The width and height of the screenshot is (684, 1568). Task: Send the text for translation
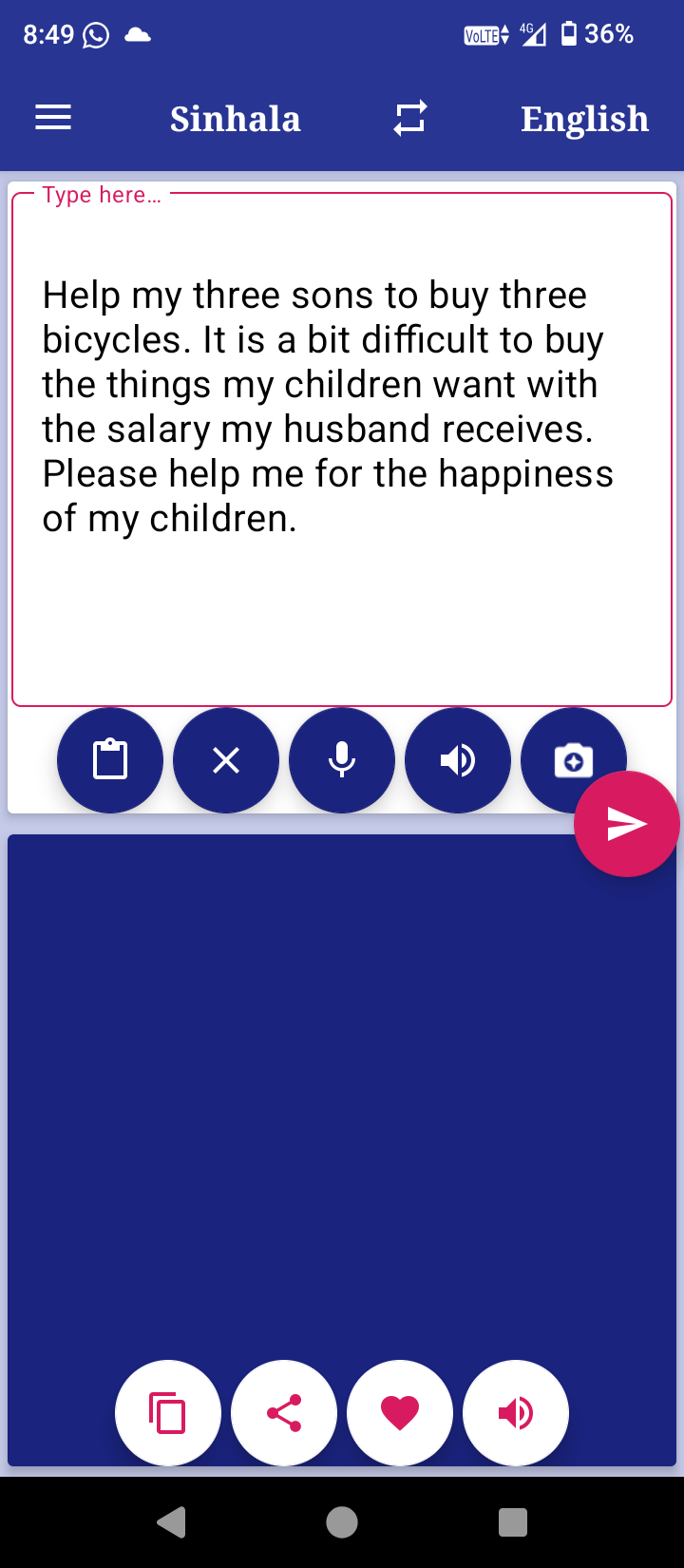(627, 824)
